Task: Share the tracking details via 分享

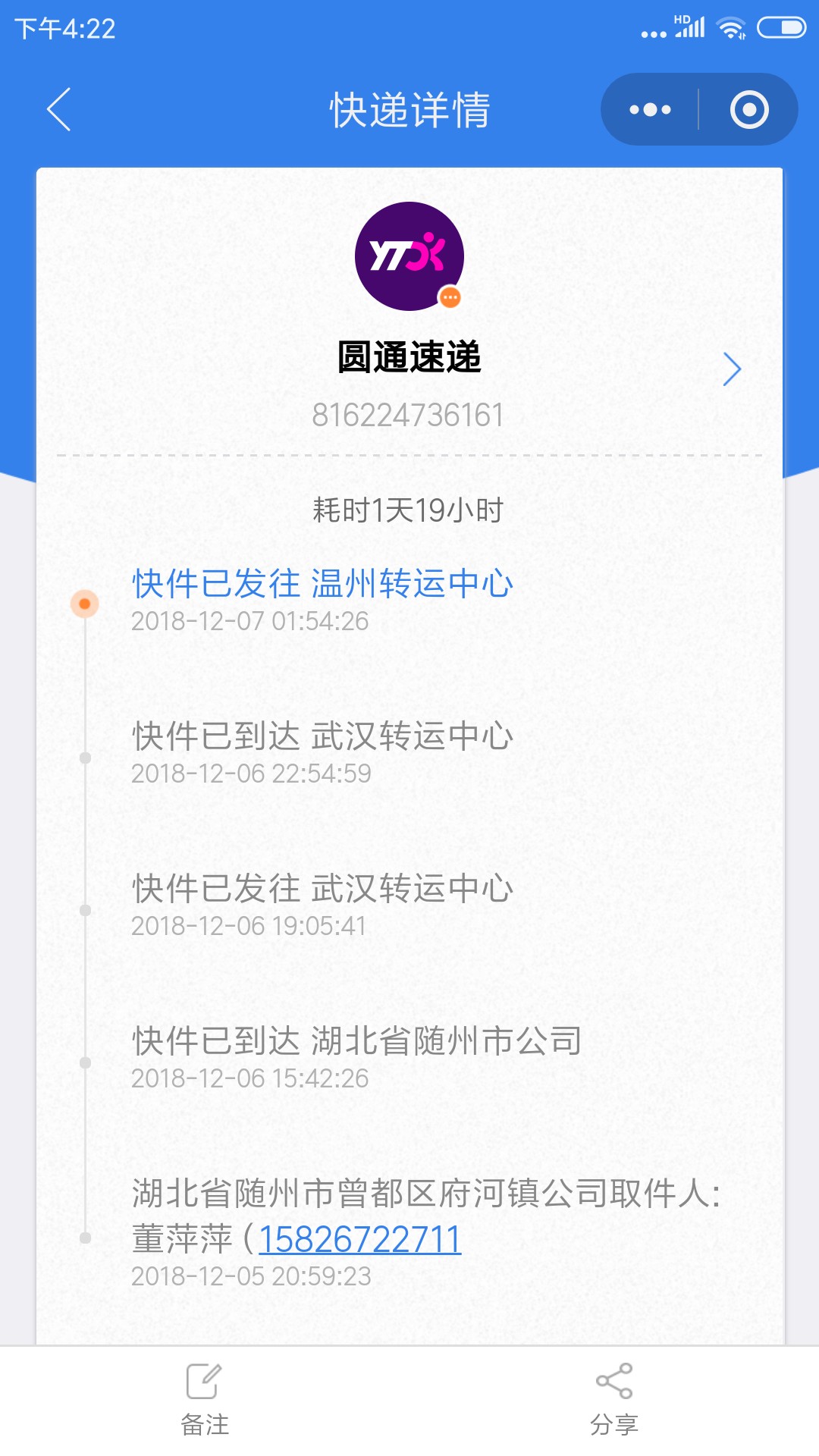Action: (613, 1401)
